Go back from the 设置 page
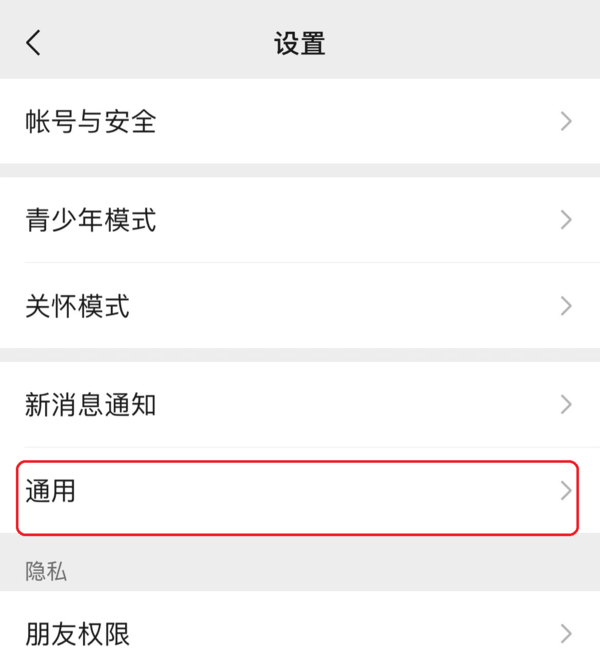The width and height of the screenshot is (600, 669). point(34,43)
